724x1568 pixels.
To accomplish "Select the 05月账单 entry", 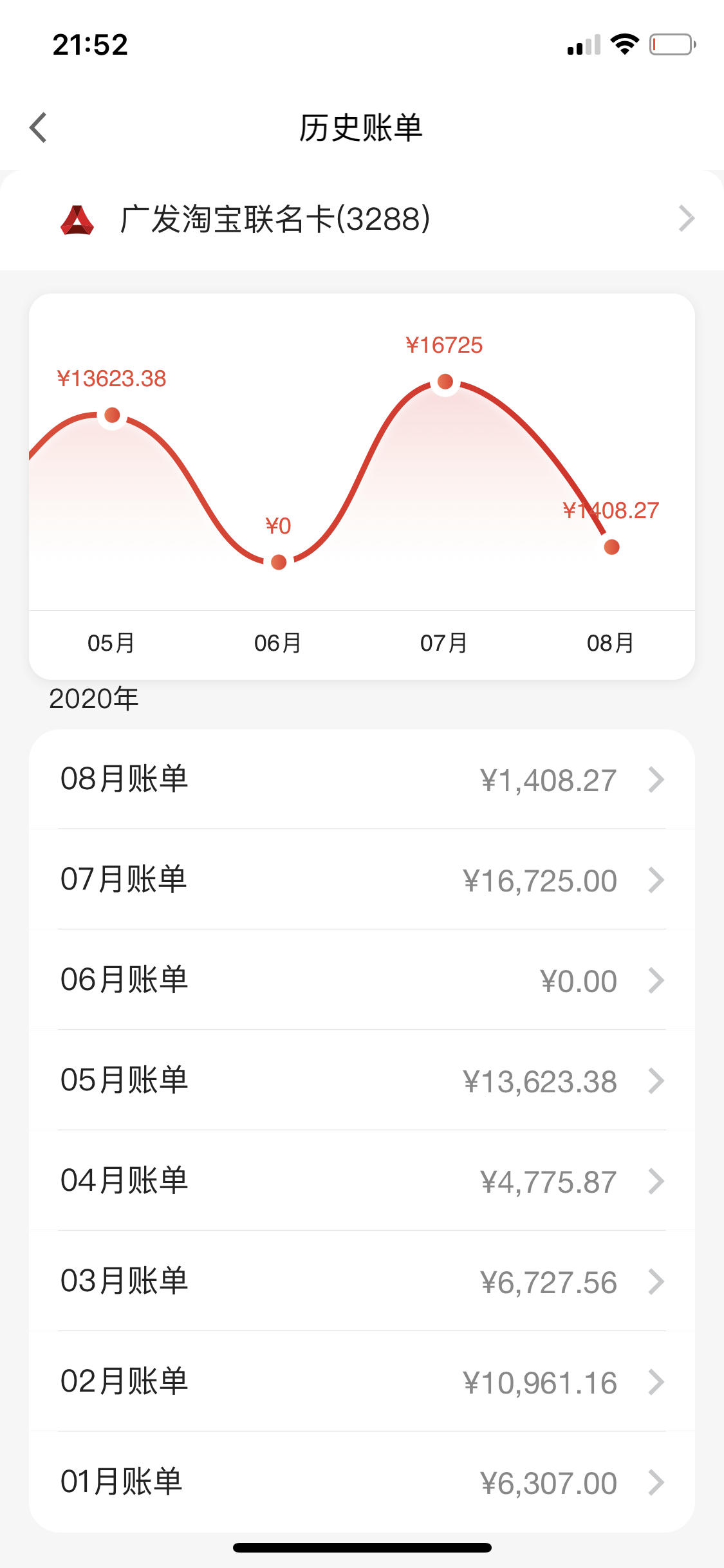I will pyautogui.click(x=362, y=1080).
